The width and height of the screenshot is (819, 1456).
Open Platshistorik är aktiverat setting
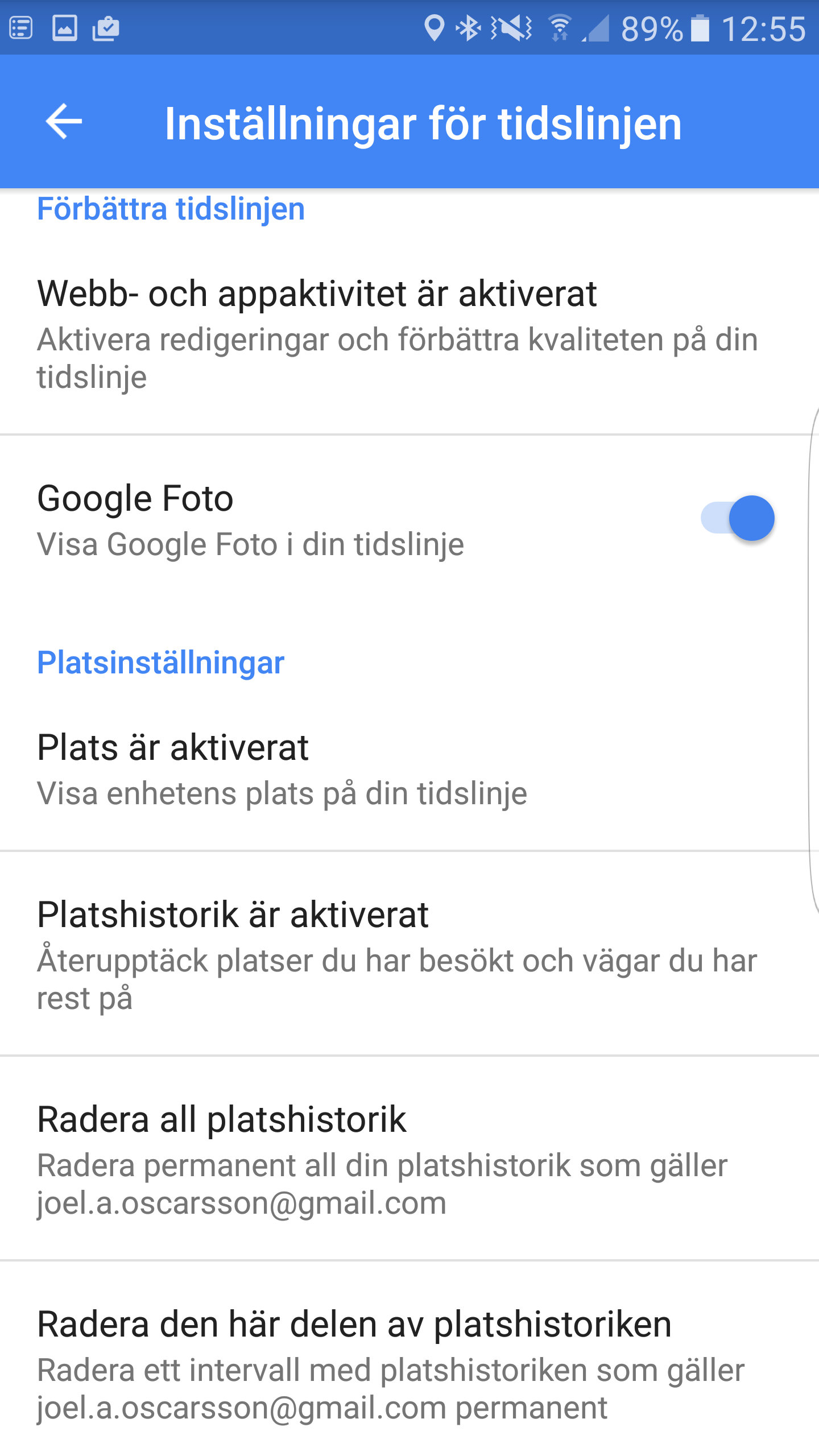398,954
